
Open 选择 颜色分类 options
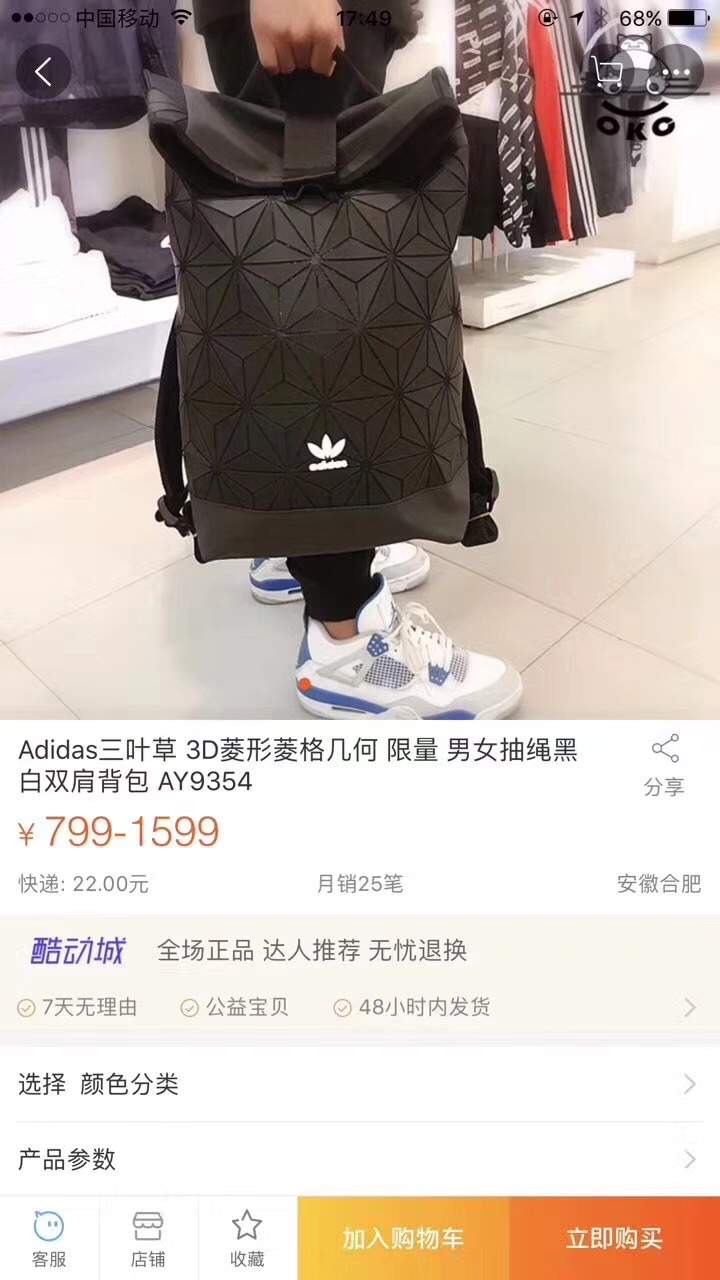tap(360, 1084)
